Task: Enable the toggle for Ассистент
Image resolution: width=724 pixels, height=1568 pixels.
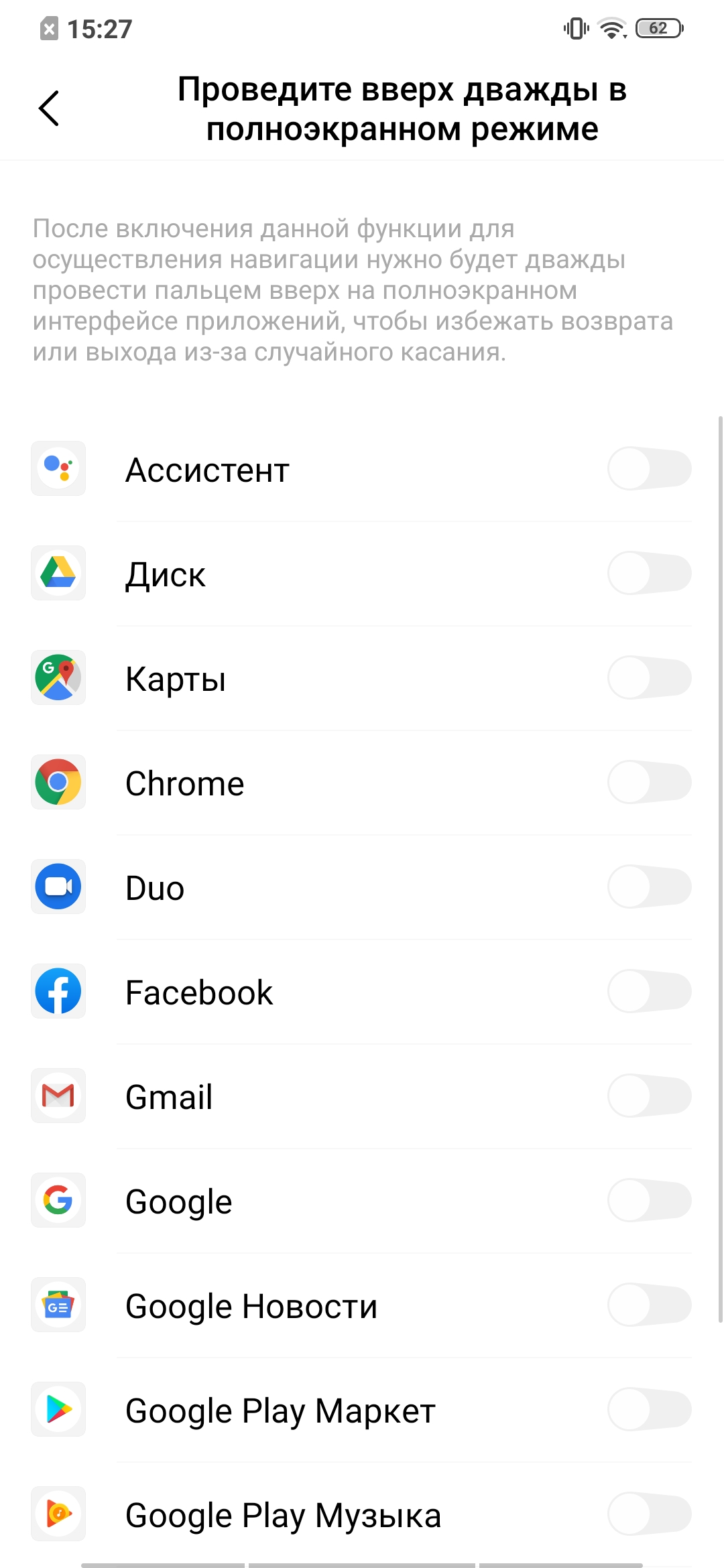Action: click(649, 469)
